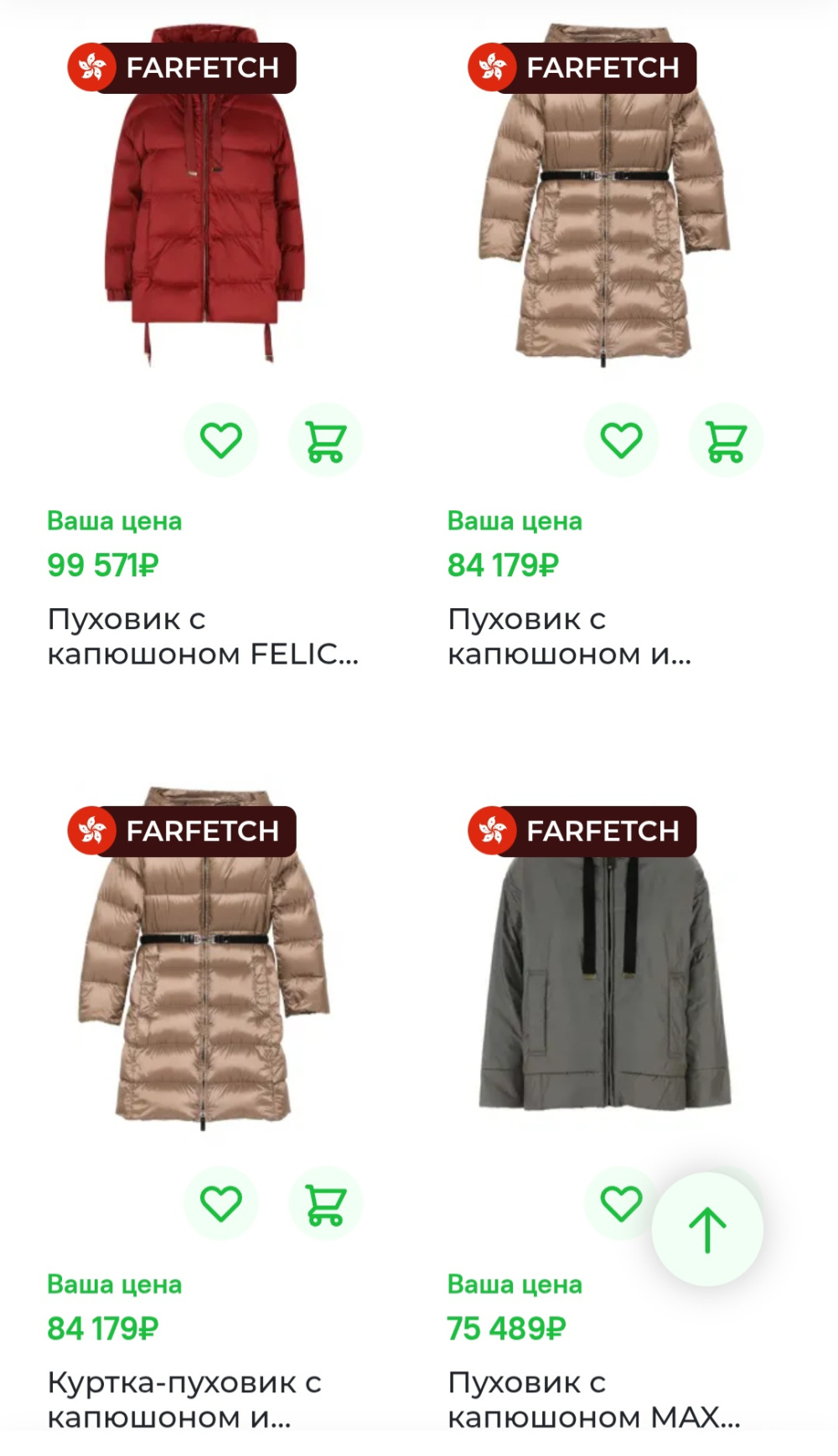Viewport: 838px width, 1456px height.
Task: Add 'Куртка-пуховик с капюшоном' to cart
Action: pyautogui.click(x=325, y=1203)
